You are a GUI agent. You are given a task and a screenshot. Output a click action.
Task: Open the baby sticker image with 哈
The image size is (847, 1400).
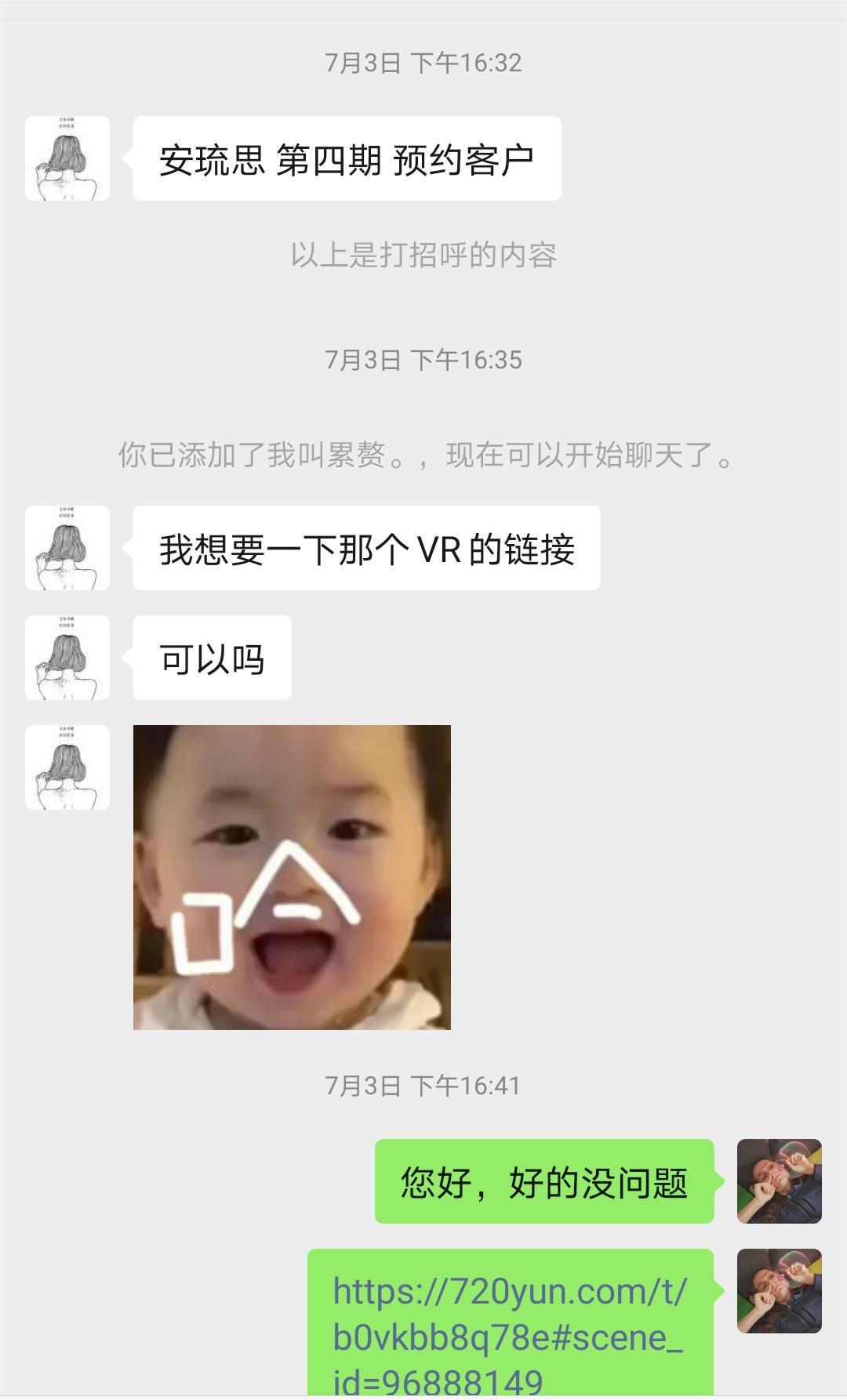point(292,877)
